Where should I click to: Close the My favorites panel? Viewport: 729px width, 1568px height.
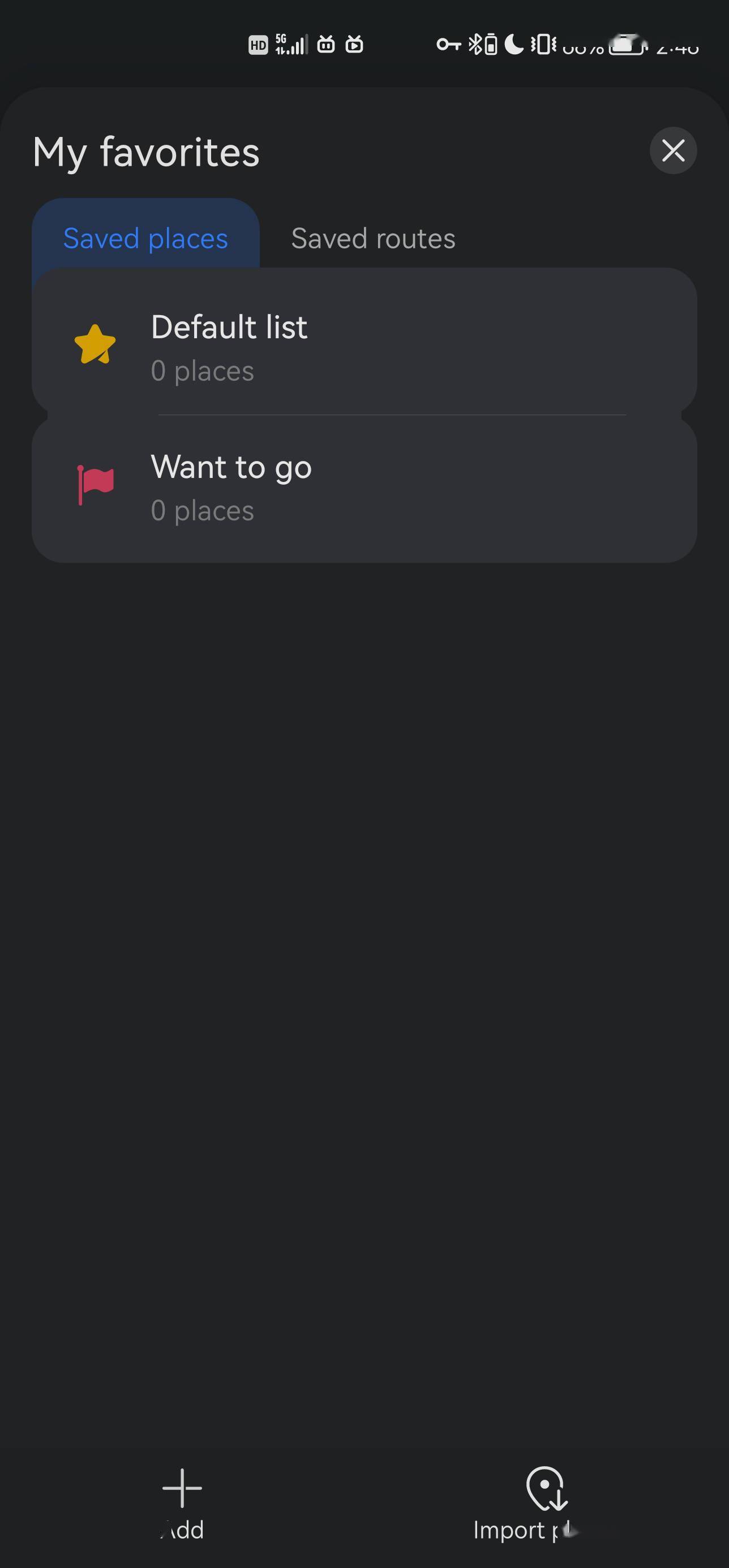tap(673, 150)
